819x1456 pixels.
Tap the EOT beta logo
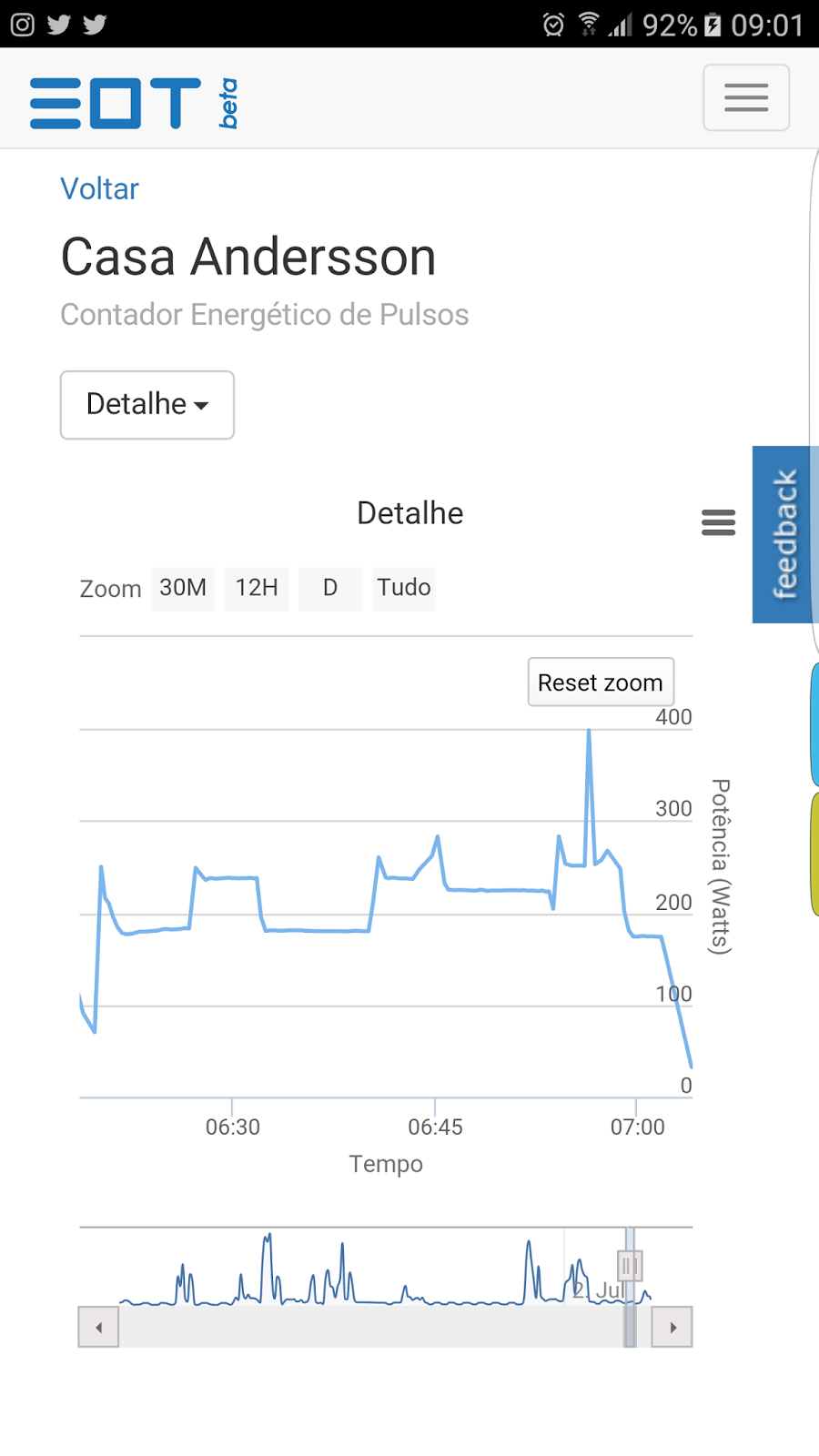(134, 102)
